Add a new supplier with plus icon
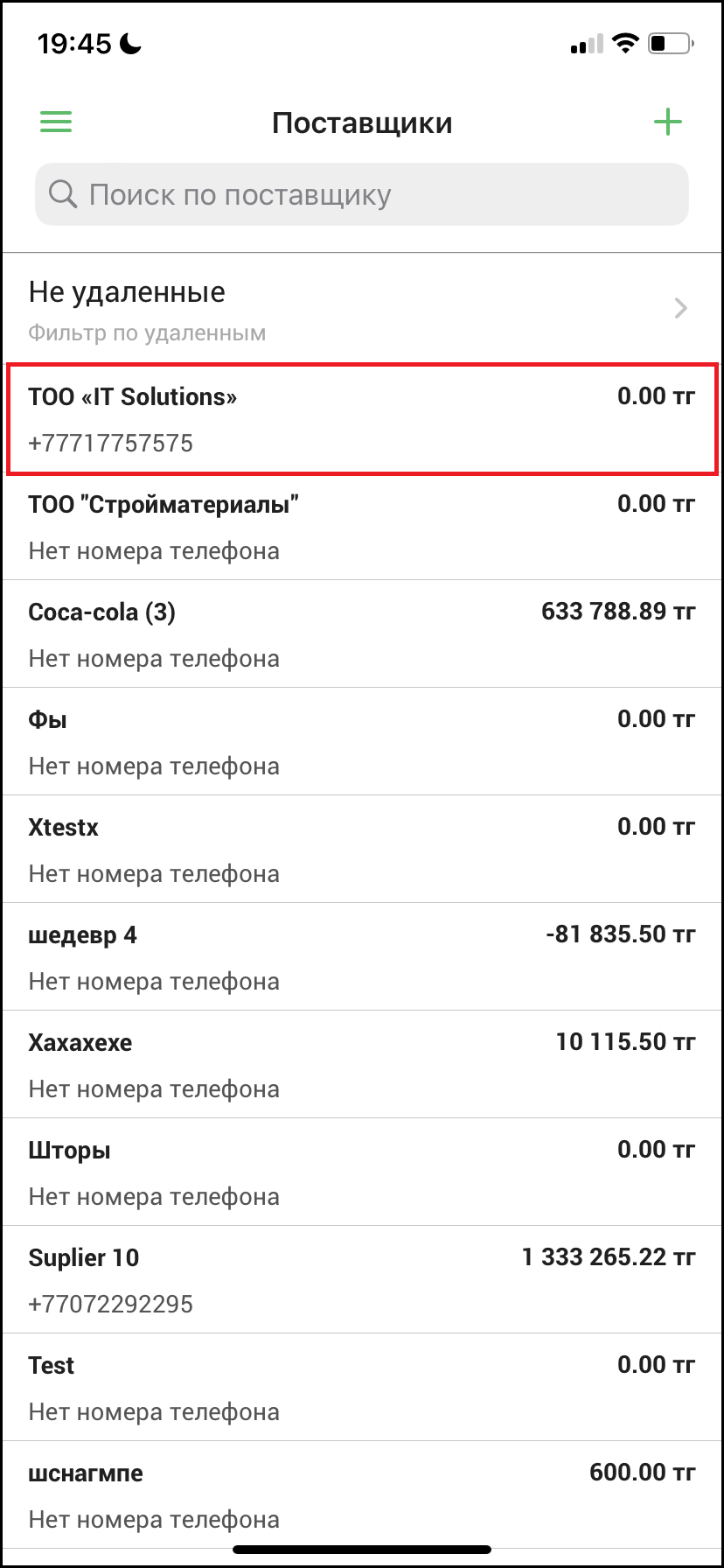The width and height of the screenshot is (724, 1568). [x=668, y=122]
